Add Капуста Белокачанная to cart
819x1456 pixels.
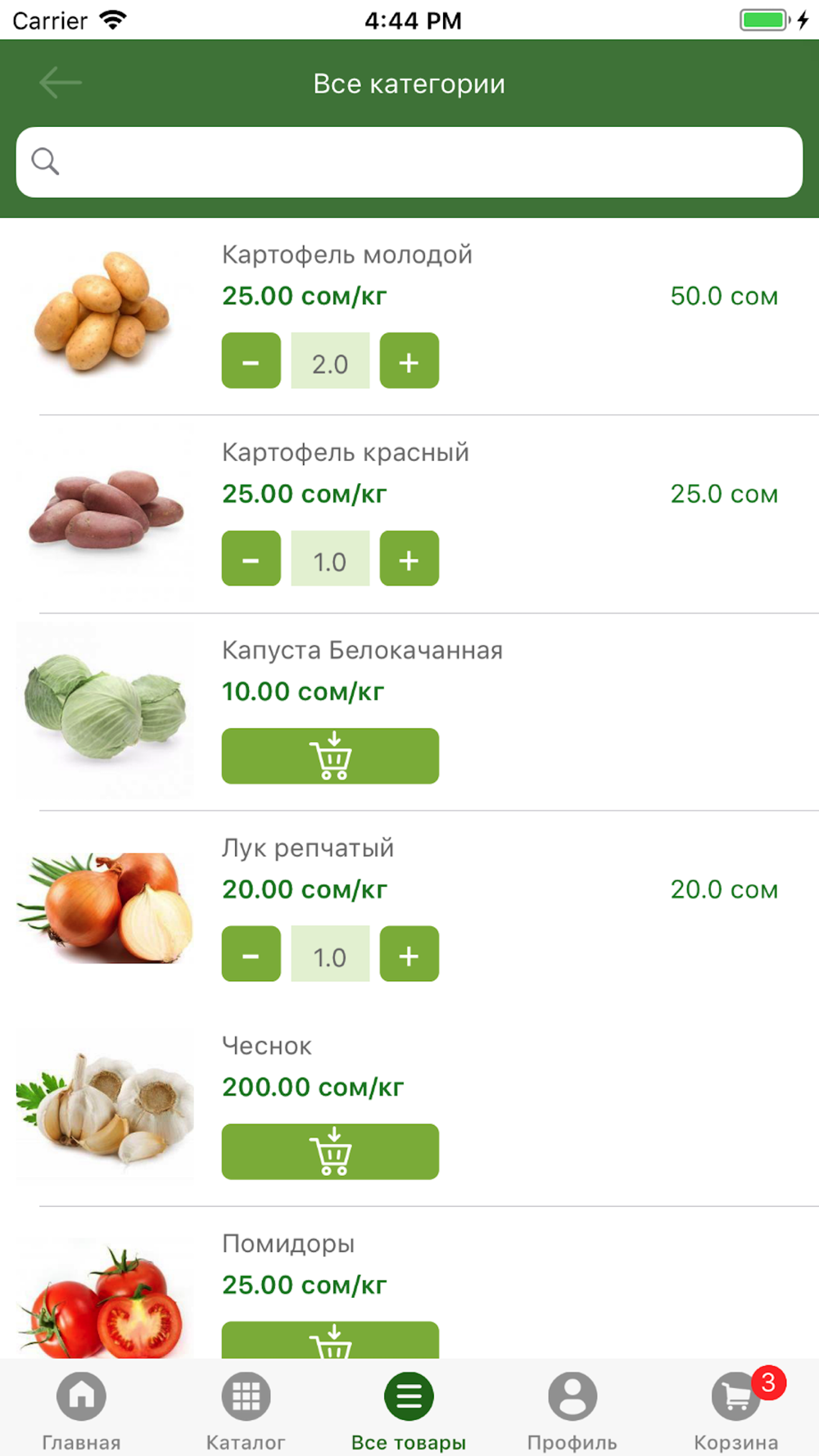[330, 756]
